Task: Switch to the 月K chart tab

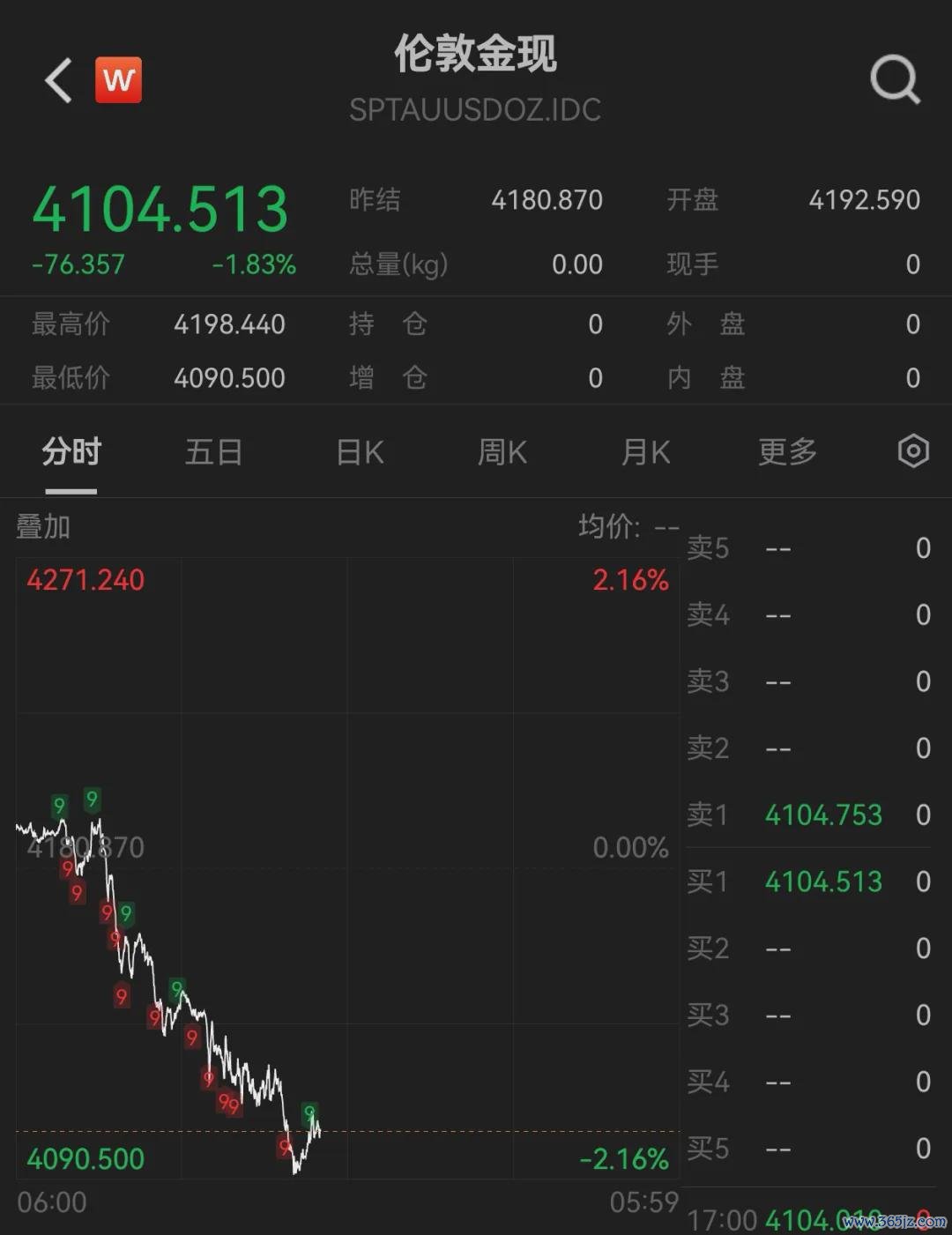Action: tap(645, 452)
